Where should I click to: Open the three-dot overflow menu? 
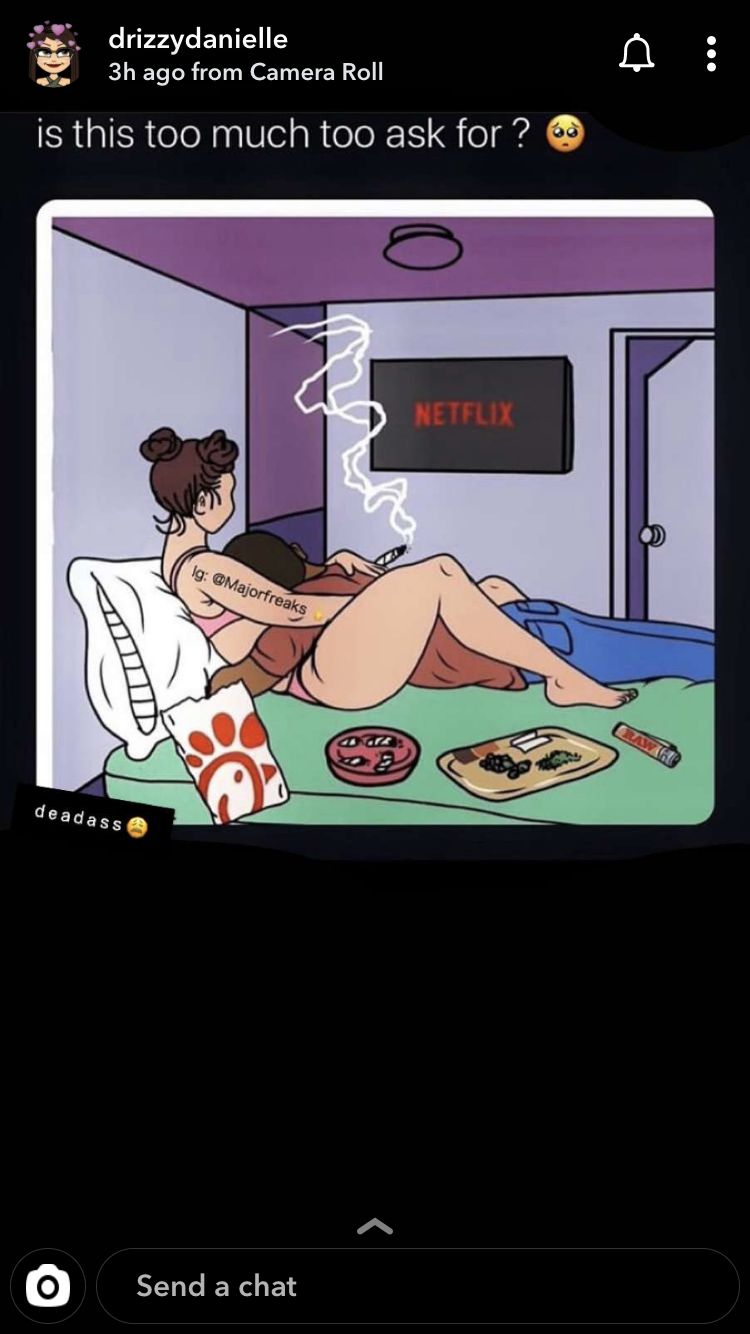pos(711,54)
